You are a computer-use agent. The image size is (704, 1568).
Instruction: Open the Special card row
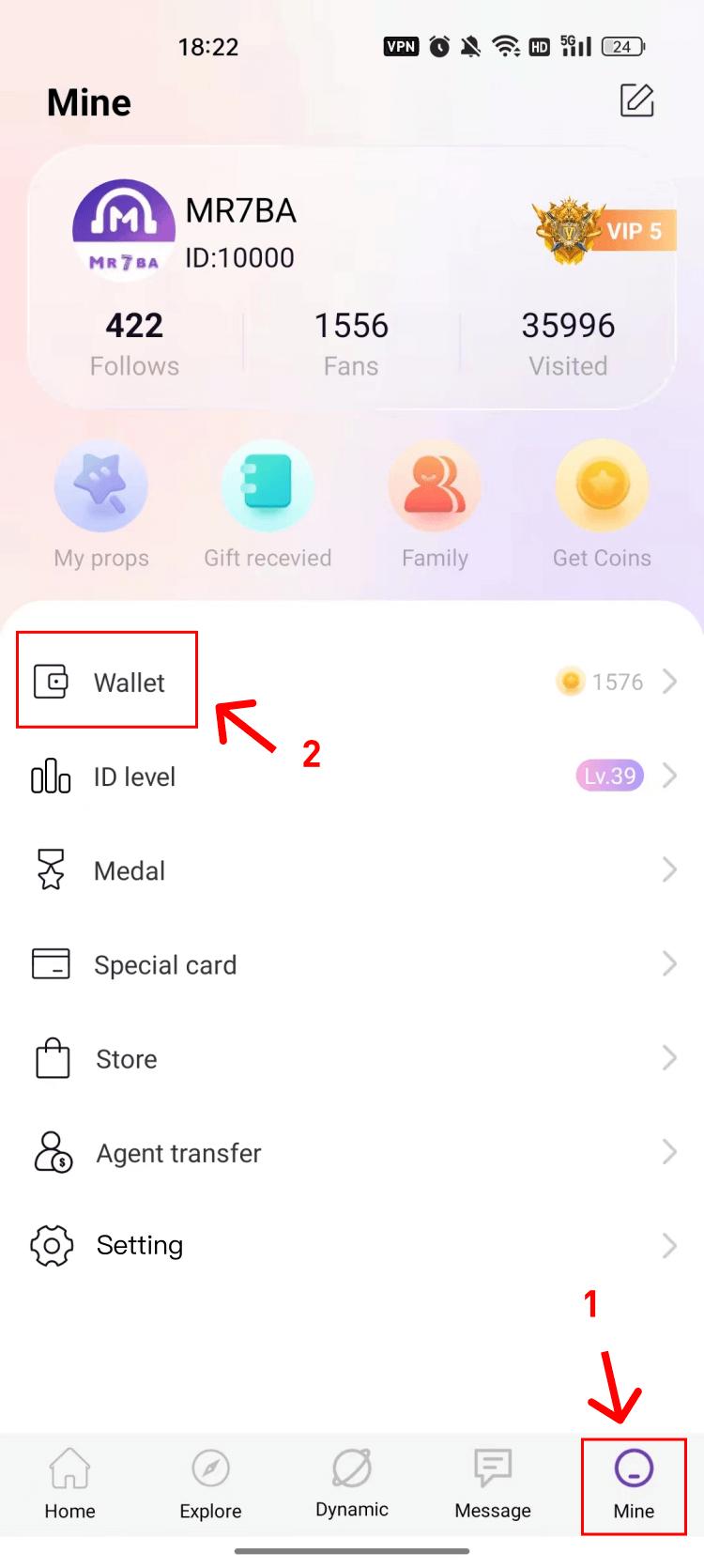tap(352, 965)
